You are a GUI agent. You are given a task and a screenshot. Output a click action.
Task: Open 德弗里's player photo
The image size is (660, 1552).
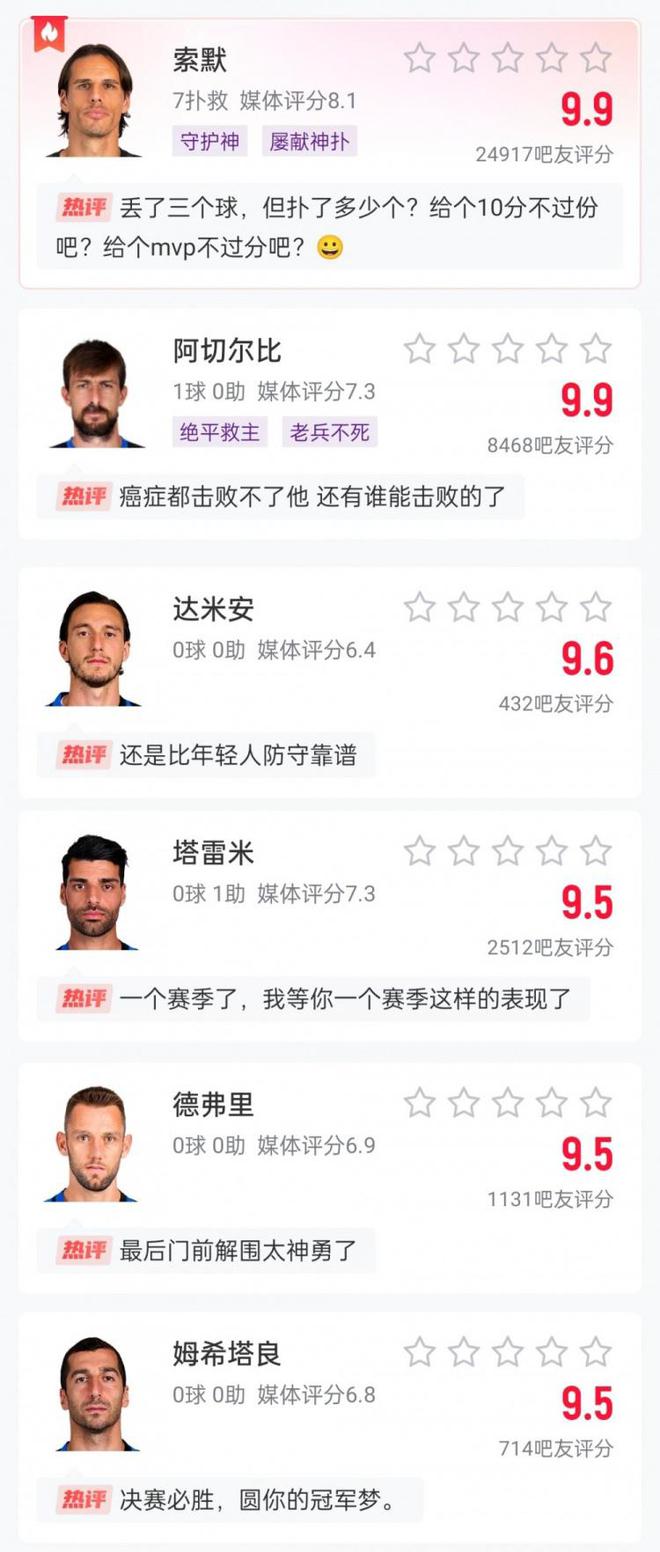94,1144
